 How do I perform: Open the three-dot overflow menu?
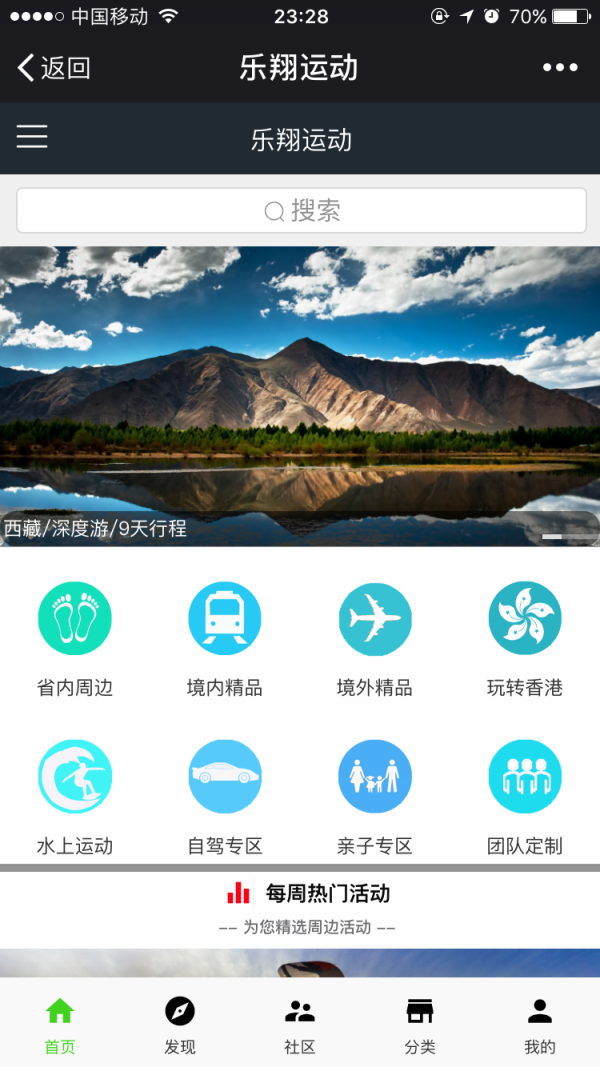tap(560, 68)
